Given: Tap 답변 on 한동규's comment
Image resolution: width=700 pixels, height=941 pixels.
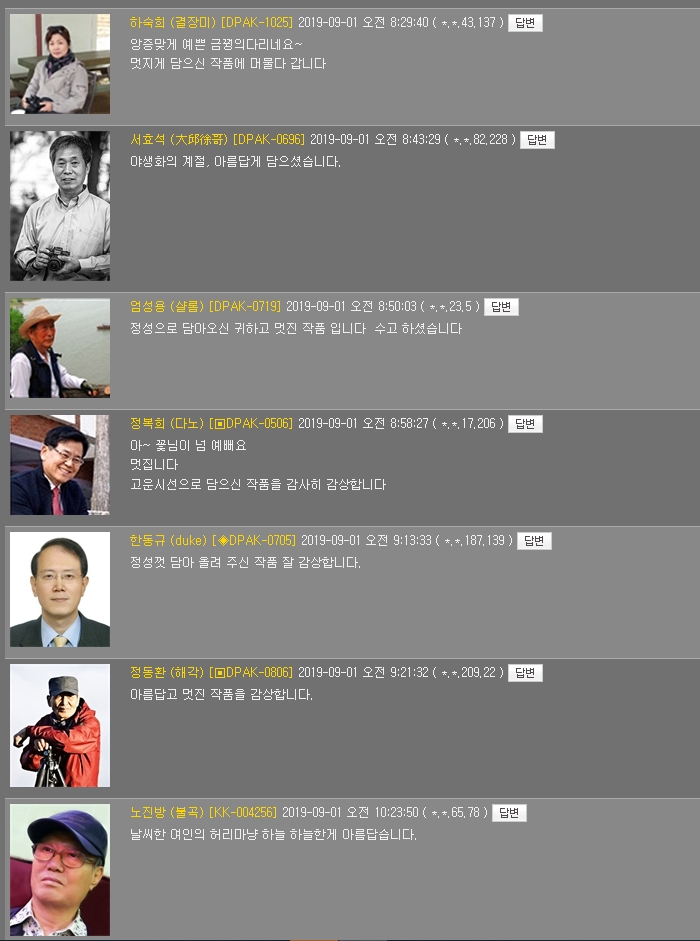Looking at the screenshot, I should (534, 541).
